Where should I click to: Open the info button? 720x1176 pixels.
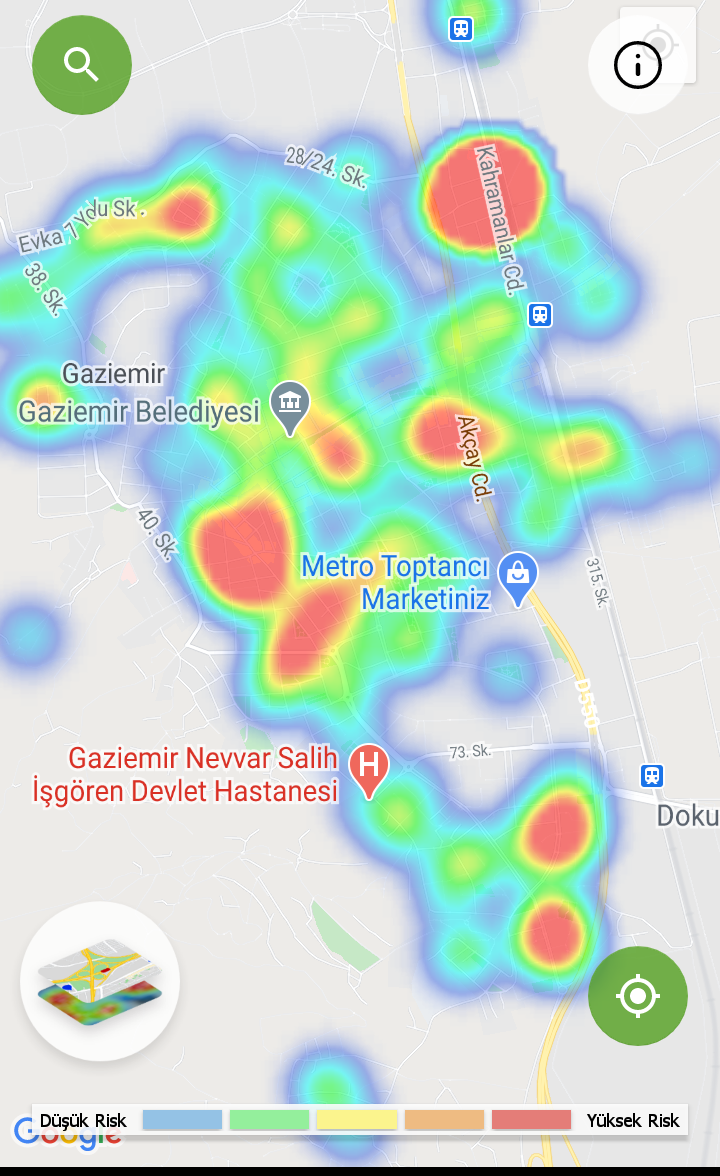(638, 66)
